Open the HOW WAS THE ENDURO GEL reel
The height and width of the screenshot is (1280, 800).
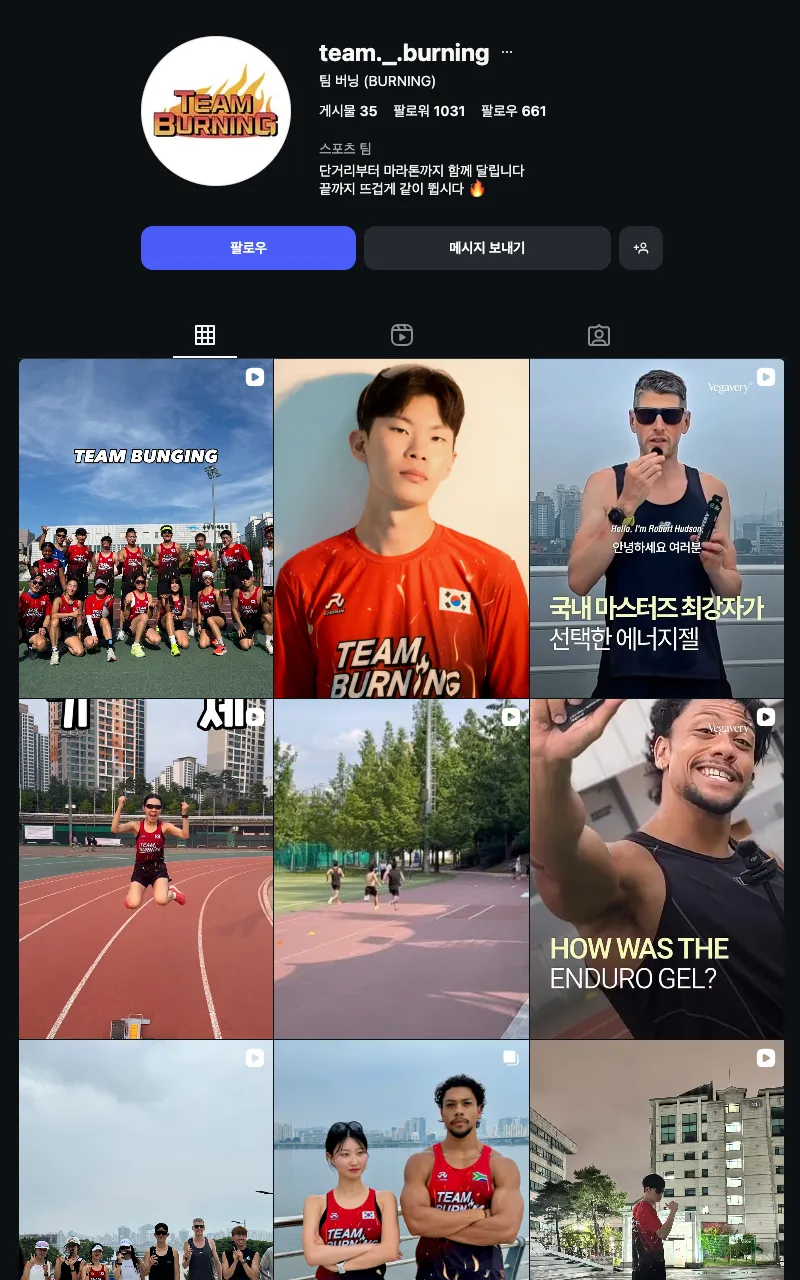click(657, 869)
